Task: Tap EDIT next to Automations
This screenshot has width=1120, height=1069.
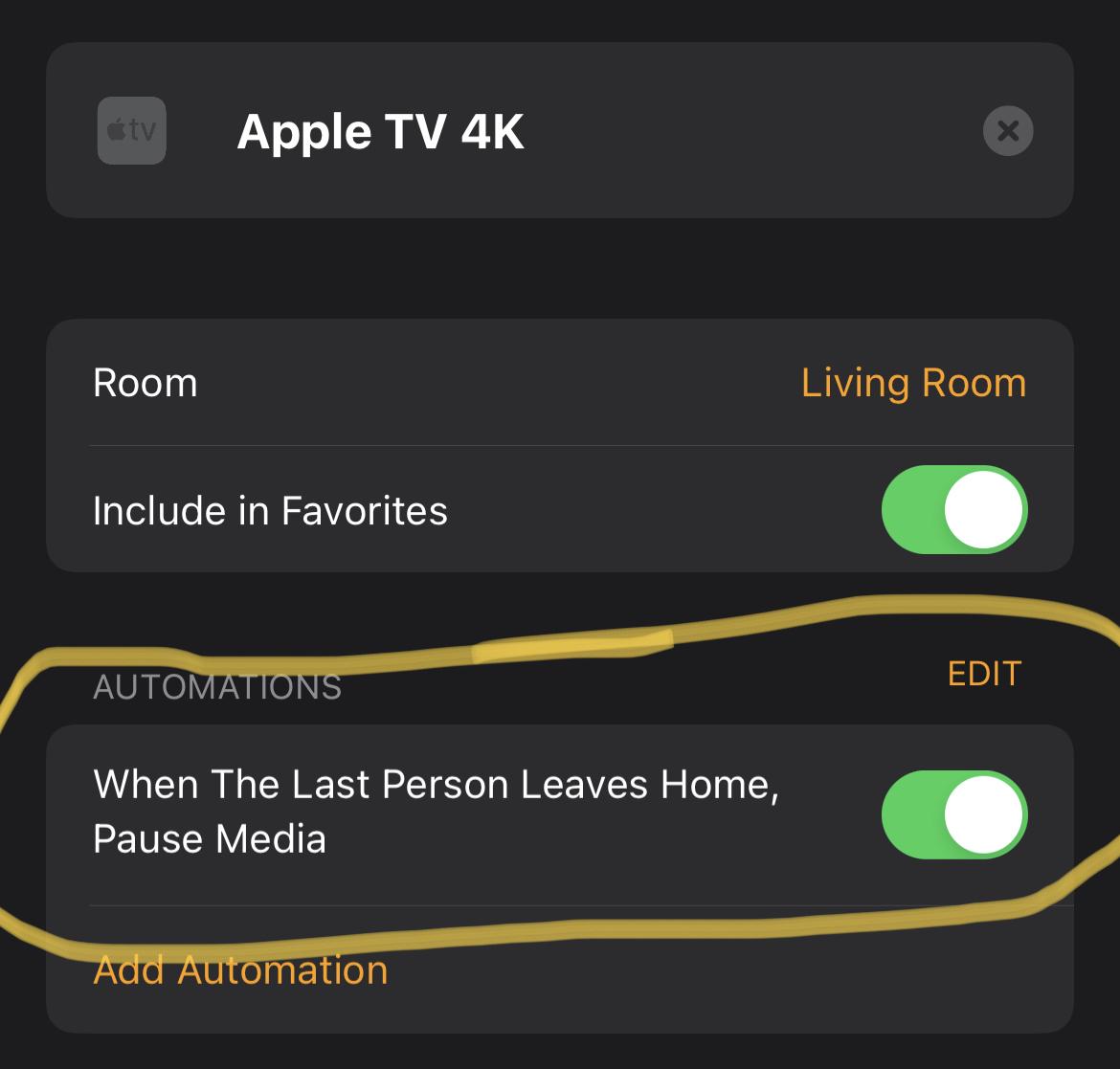Action: point(983,674)
